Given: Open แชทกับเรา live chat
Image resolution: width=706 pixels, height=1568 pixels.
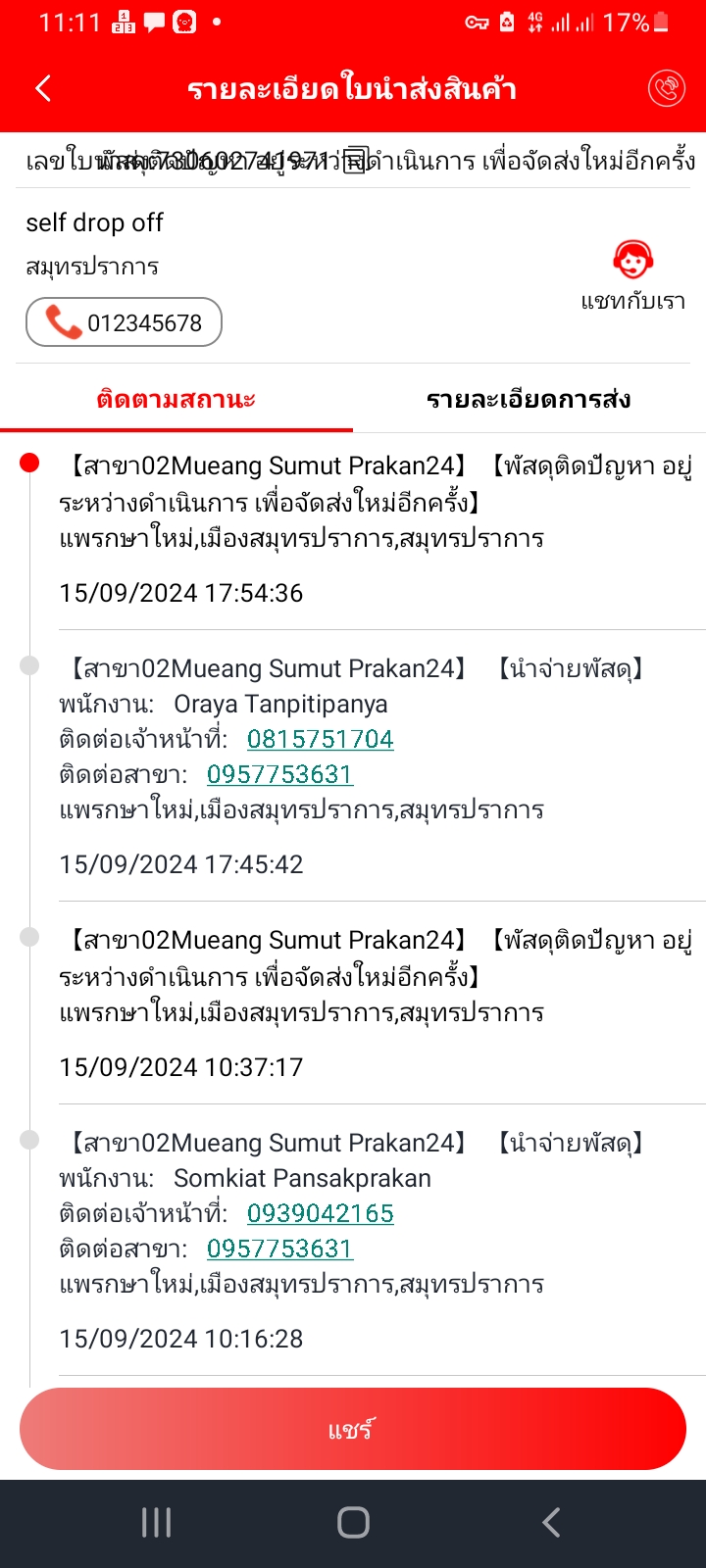Looking at the screenshot, I should [632, 274].
